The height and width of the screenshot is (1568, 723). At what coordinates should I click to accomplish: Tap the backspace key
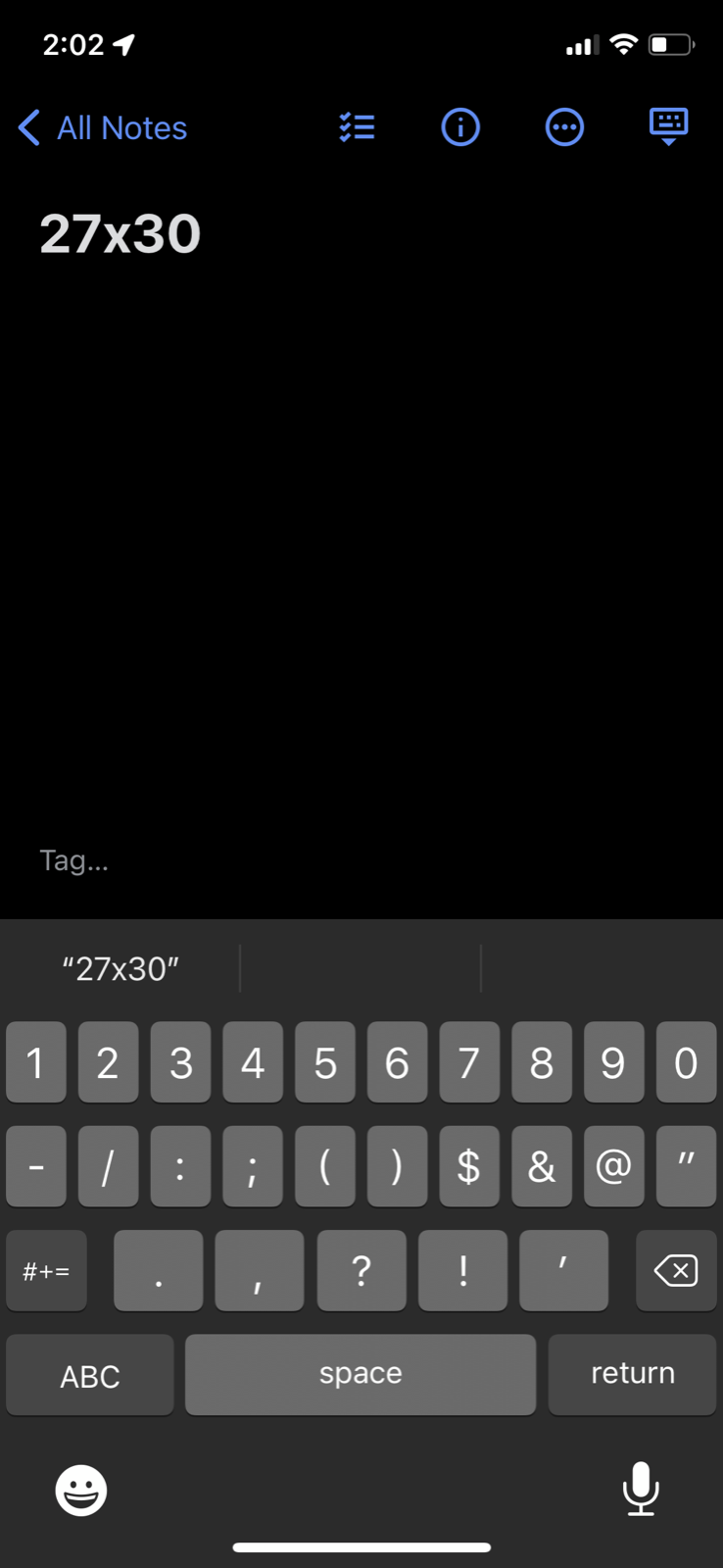tap(676, 1271)
